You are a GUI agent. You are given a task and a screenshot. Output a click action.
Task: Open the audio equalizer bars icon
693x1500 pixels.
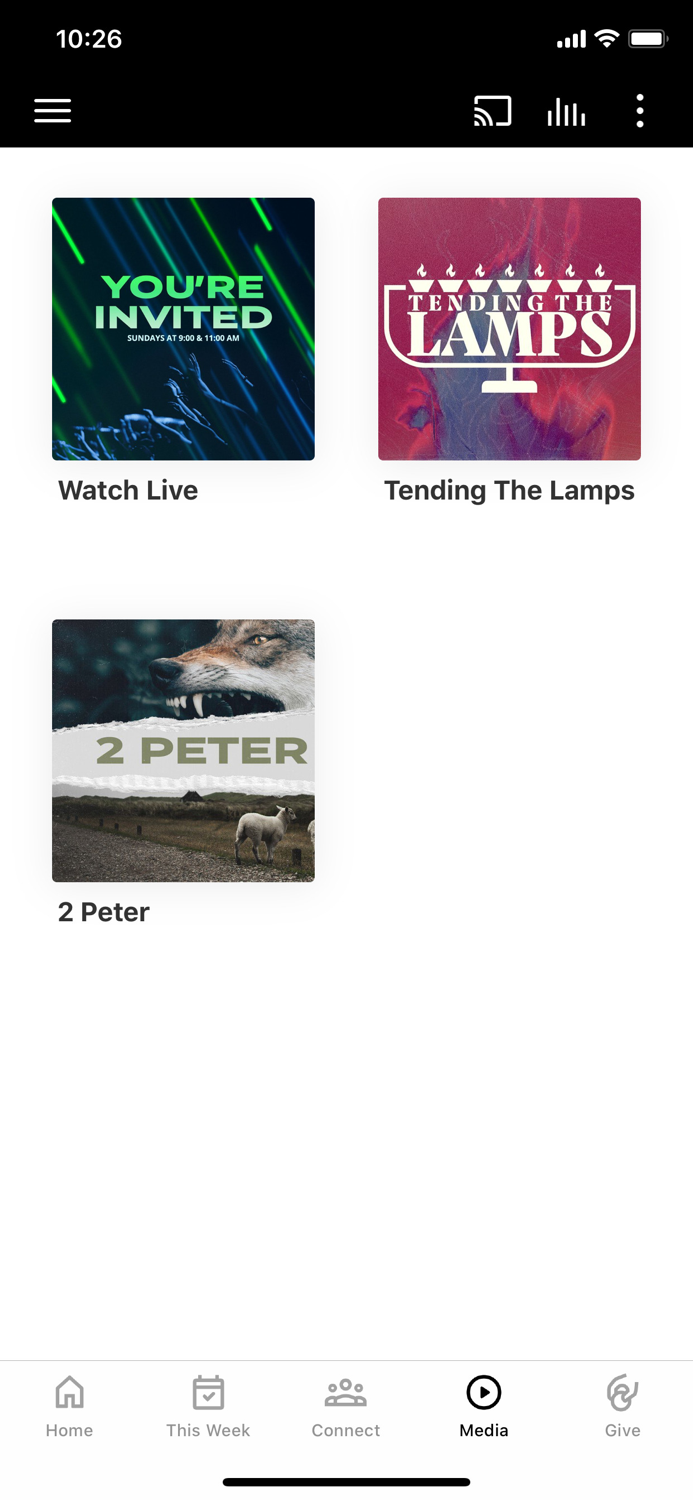[x=566, y=112]
